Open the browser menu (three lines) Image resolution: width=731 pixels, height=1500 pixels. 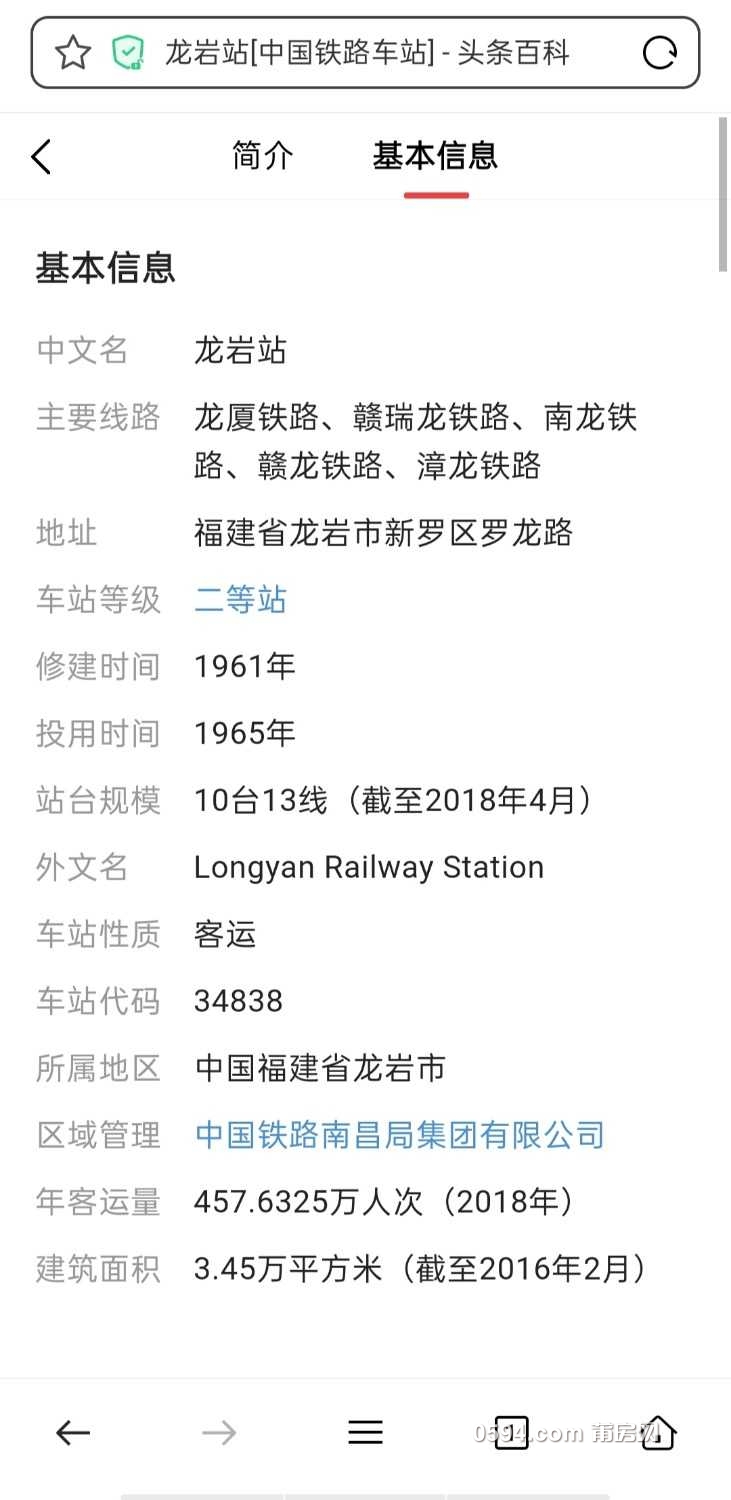(x=365, y=1433)
